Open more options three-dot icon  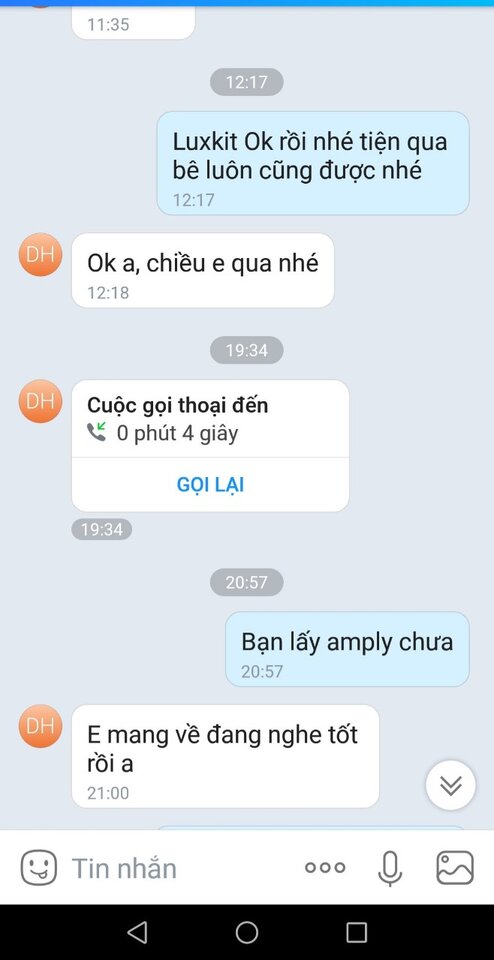pos(325,868)
